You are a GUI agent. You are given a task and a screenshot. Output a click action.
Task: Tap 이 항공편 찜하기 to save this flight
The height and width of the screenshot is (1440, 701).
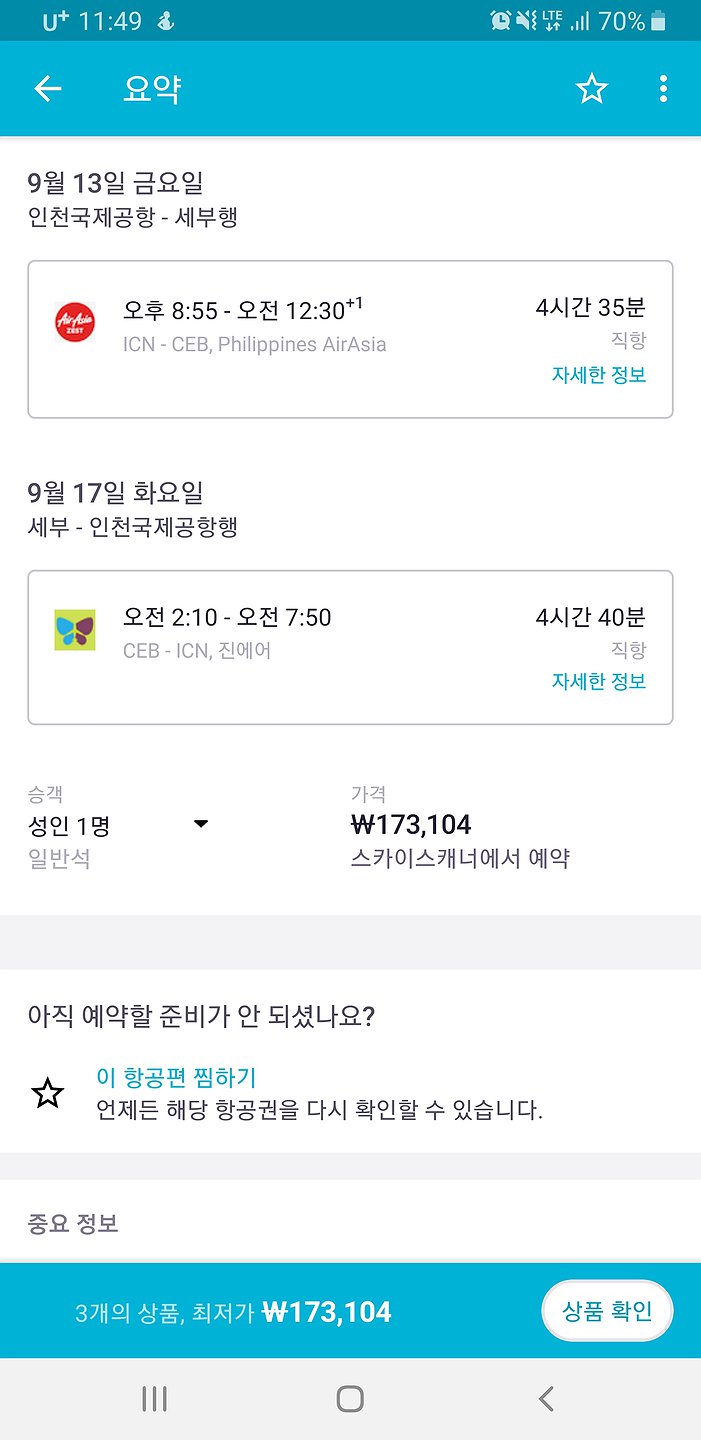pos(177,1077)
